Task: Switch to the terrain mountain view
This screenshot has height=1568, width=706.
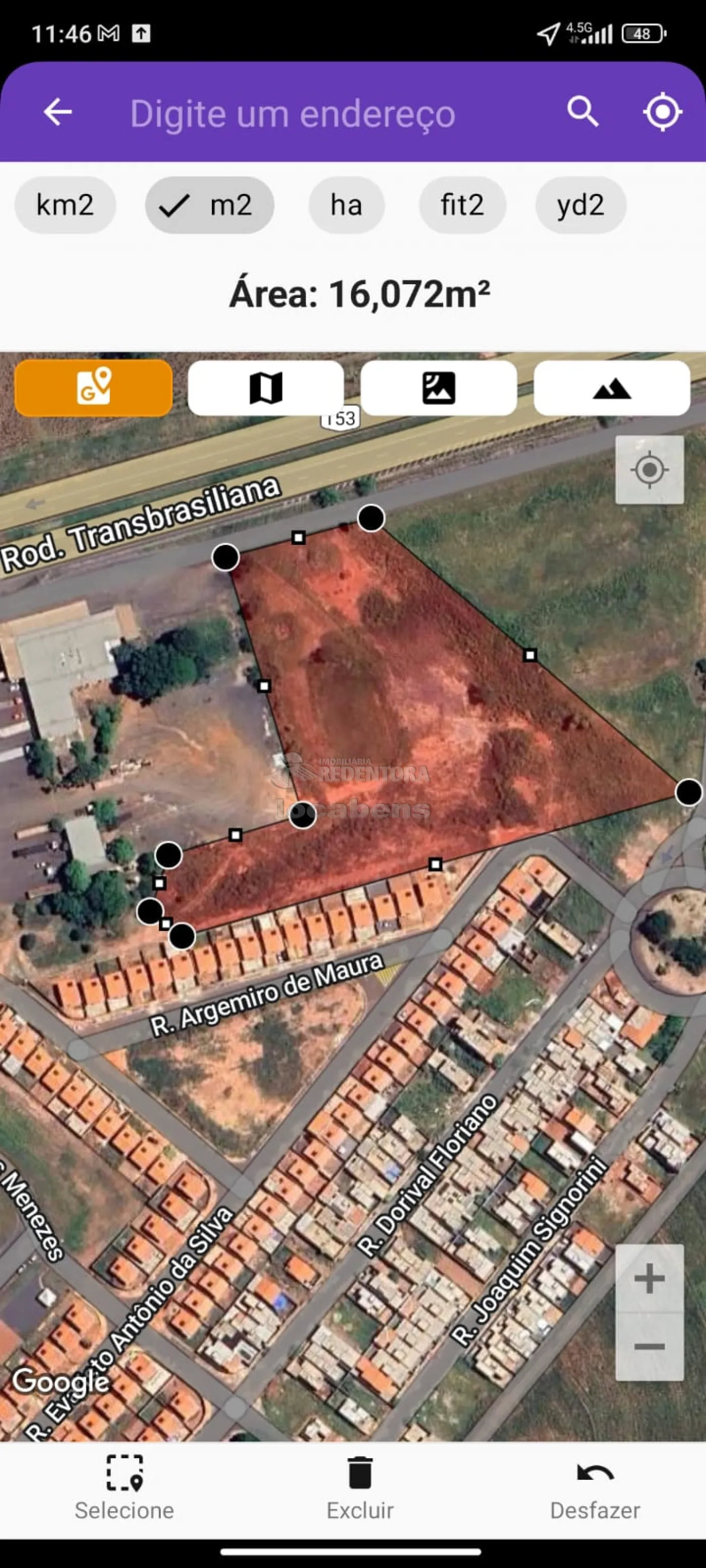Action: click(x=612, y=388)
